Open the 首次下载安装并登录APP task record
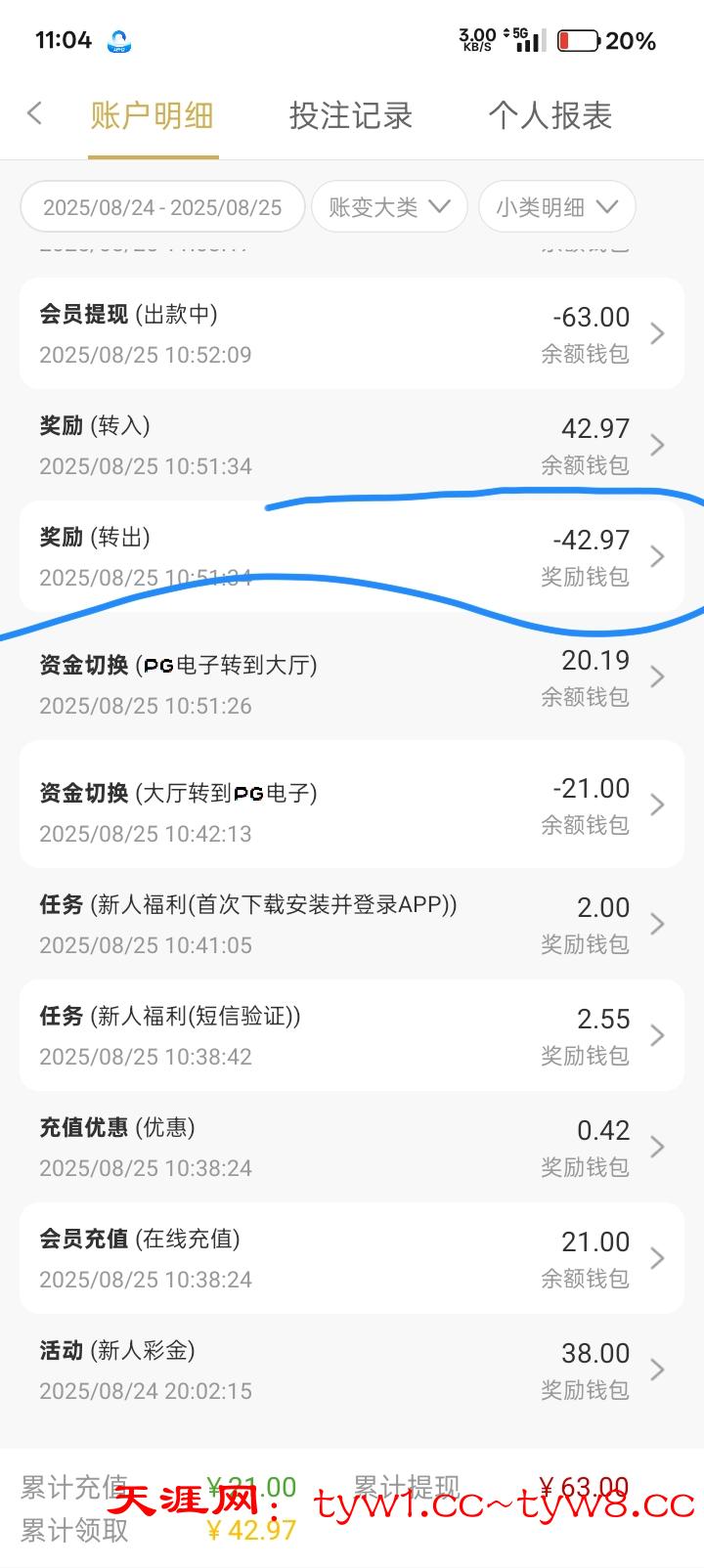The image size is (704, 1568). (x=352, y=924)
